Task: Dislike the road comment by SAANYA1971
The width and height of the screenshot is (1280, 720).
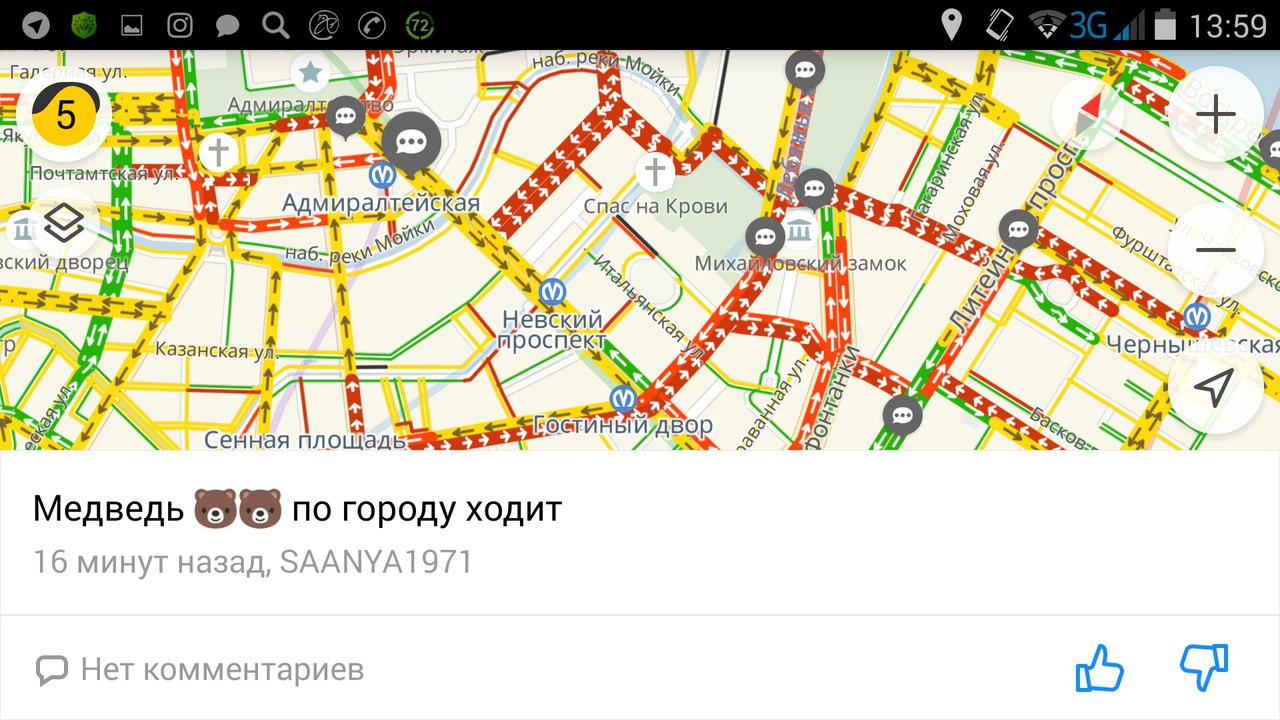Action: pyautogui.click(x=1204, y=668)
